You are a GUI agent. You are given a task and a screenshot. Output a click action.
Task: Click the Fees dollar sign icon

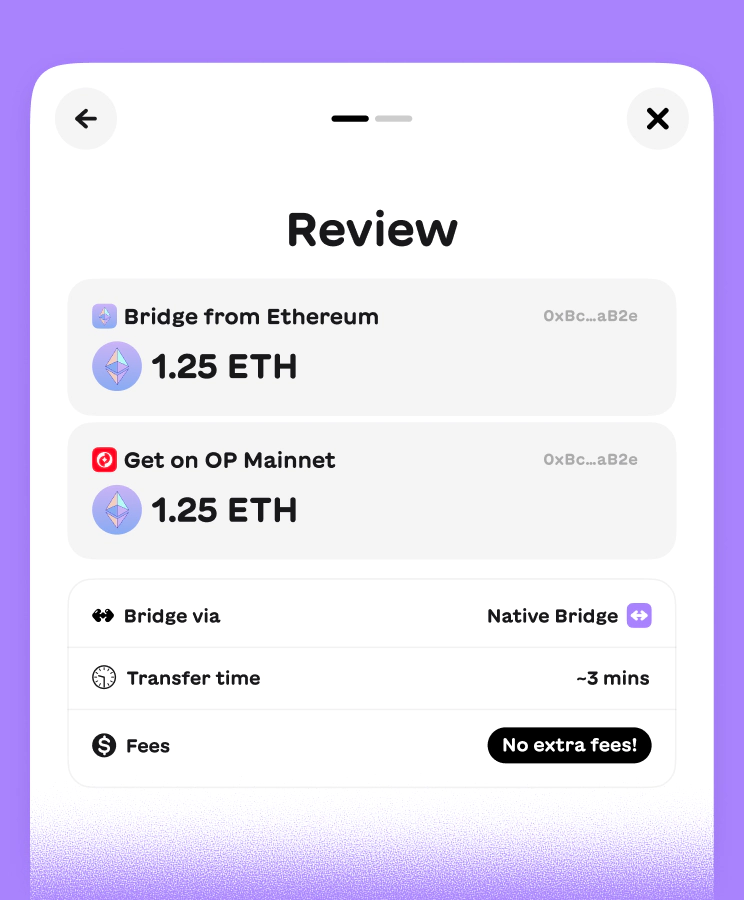coord(104,745)
